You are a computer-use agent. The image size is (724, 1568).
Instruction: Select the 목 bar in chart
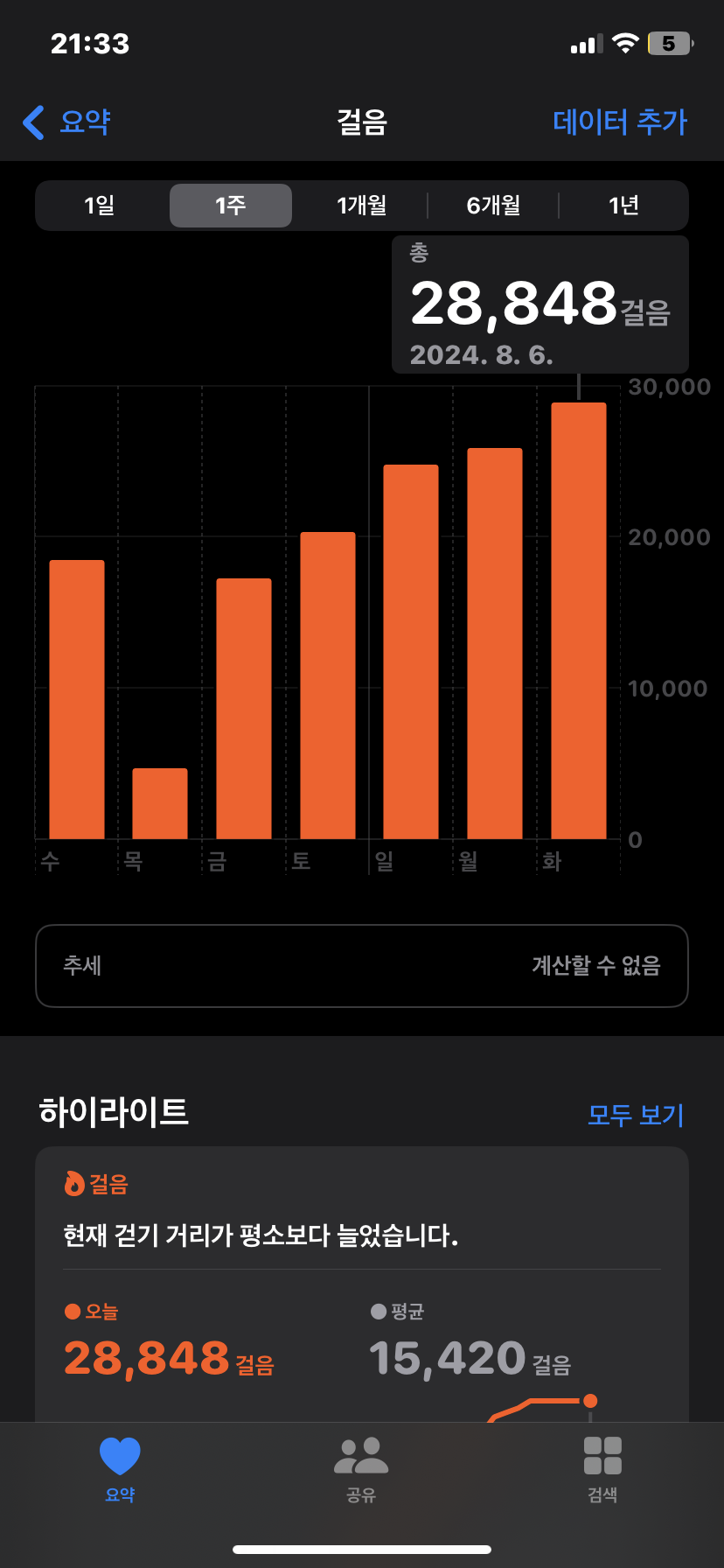pos(160,803)
